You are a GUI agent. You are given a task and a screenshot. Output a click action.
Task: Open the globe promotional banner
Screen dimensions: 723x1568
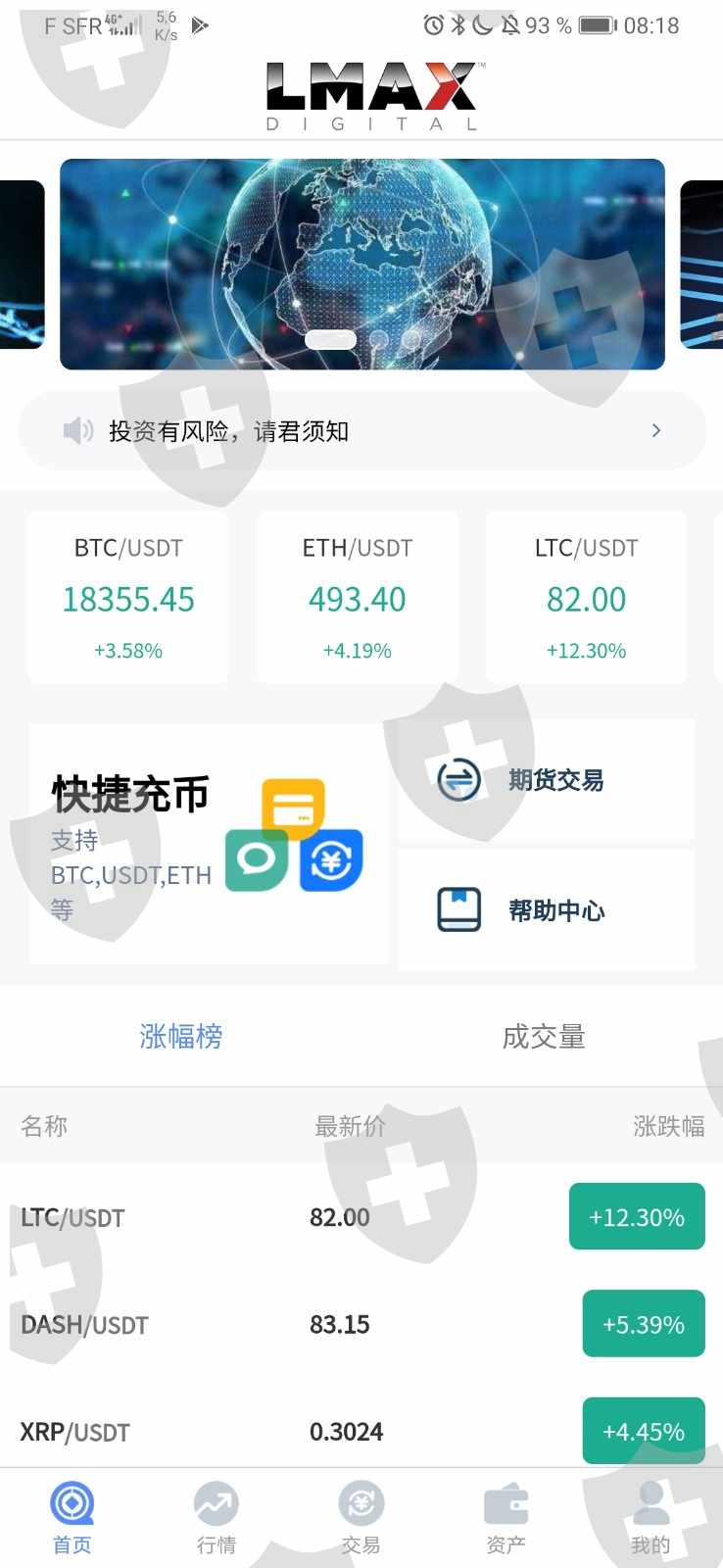click(361, 264)
